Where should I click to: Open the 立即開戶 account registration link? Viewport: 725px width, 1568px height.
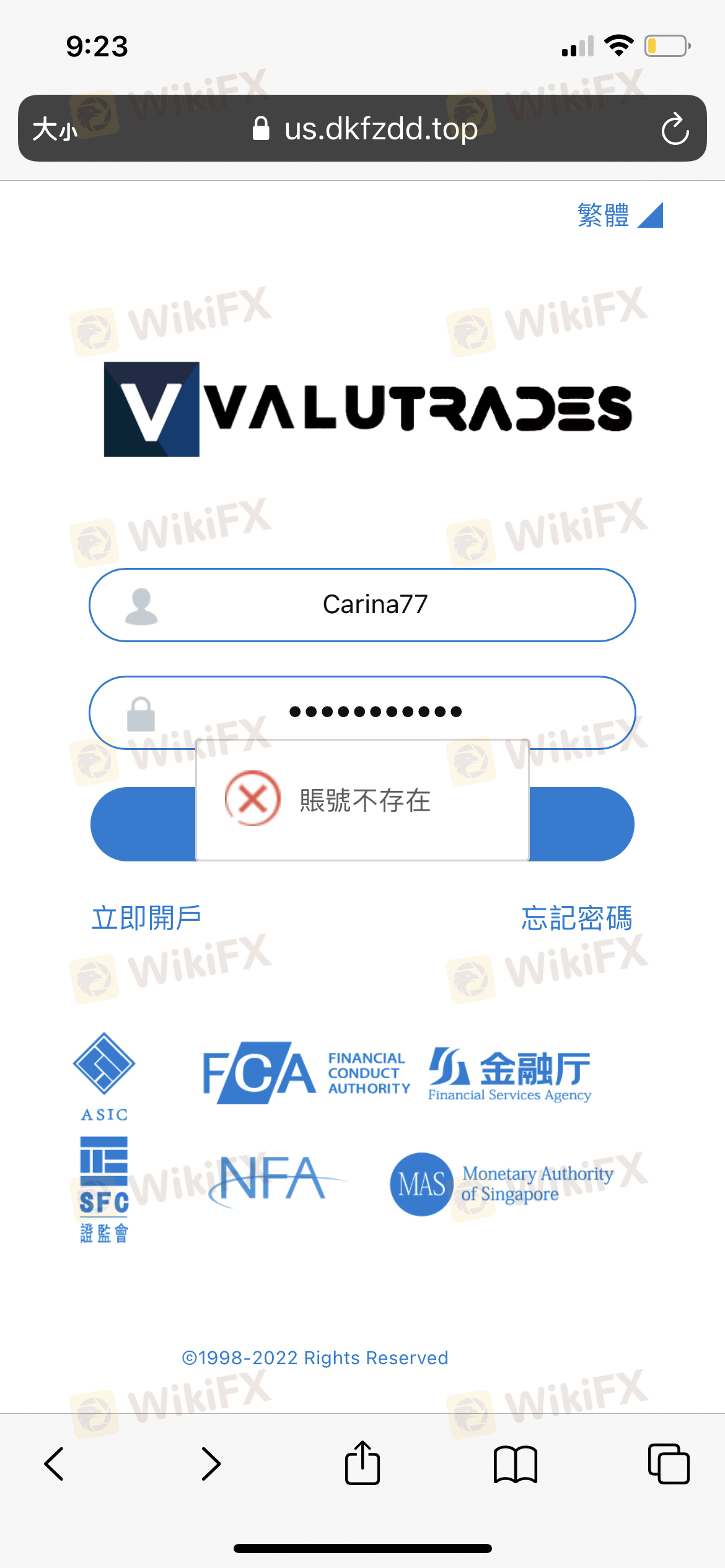tap(146, 918)
